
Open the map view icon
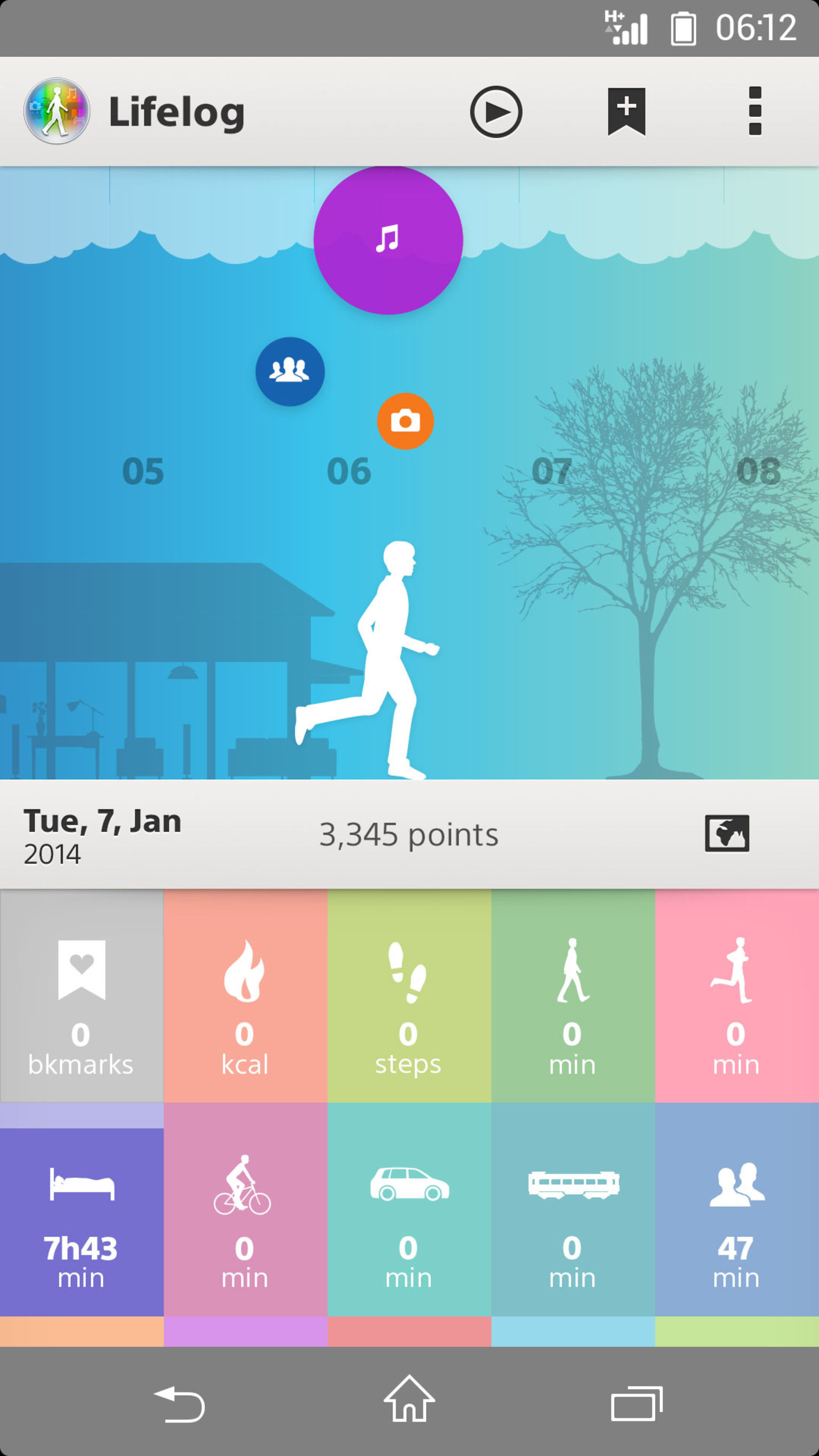727,833
